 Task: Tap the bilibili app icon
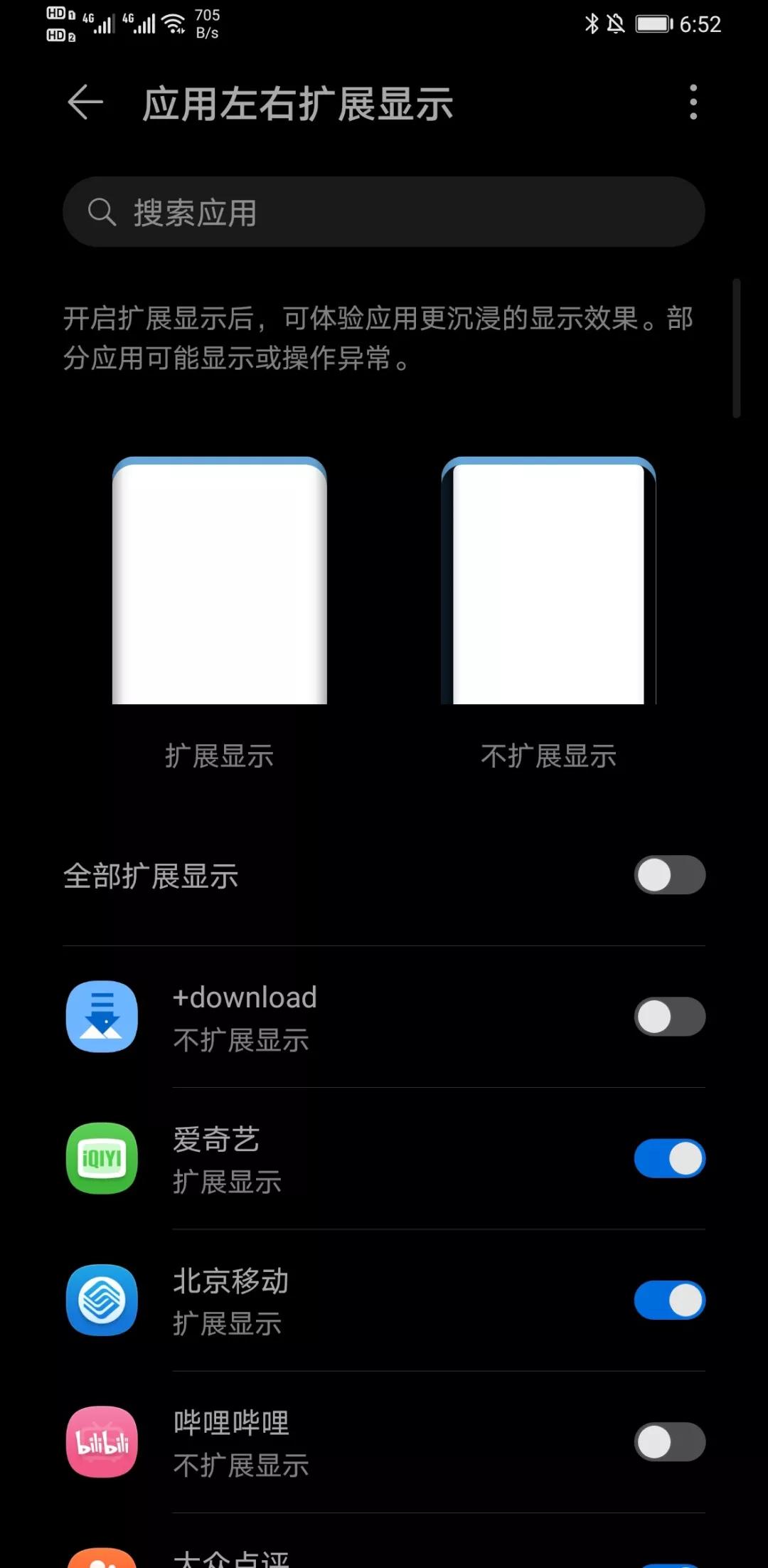(101, 1443)
